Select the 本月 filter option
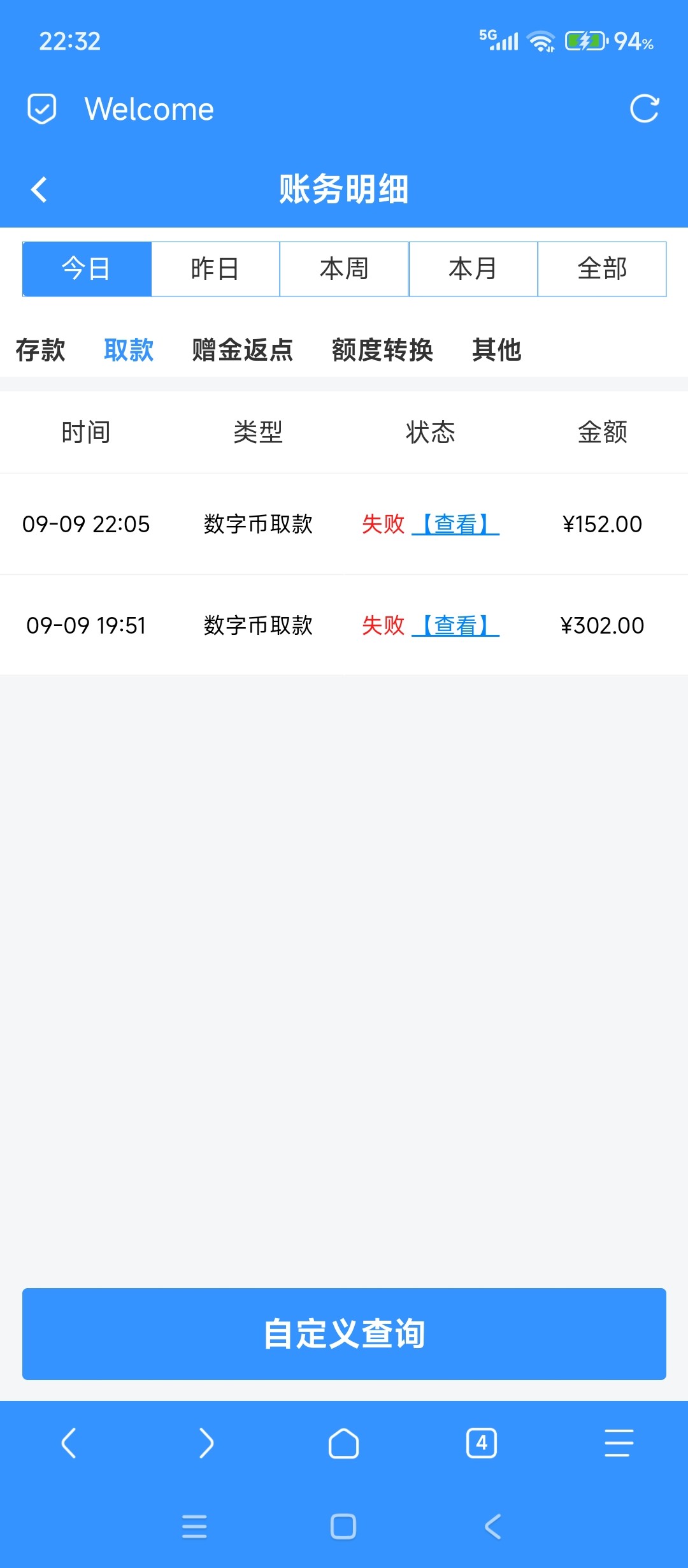The width and height of the screenshot is (688, 1568). click(473, 268)
